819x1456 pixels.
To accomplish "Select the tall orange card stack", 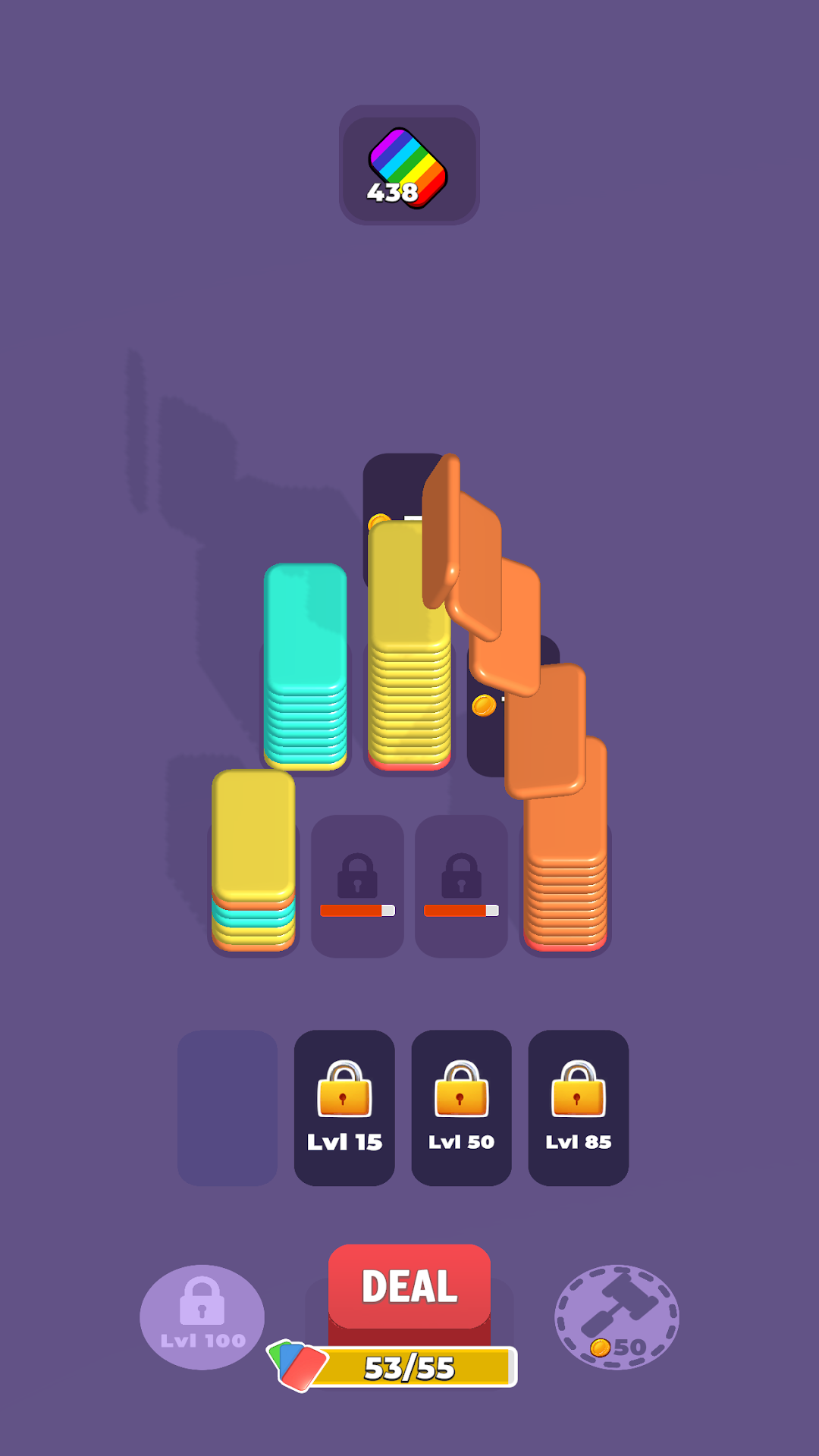I will coord(566,872).
